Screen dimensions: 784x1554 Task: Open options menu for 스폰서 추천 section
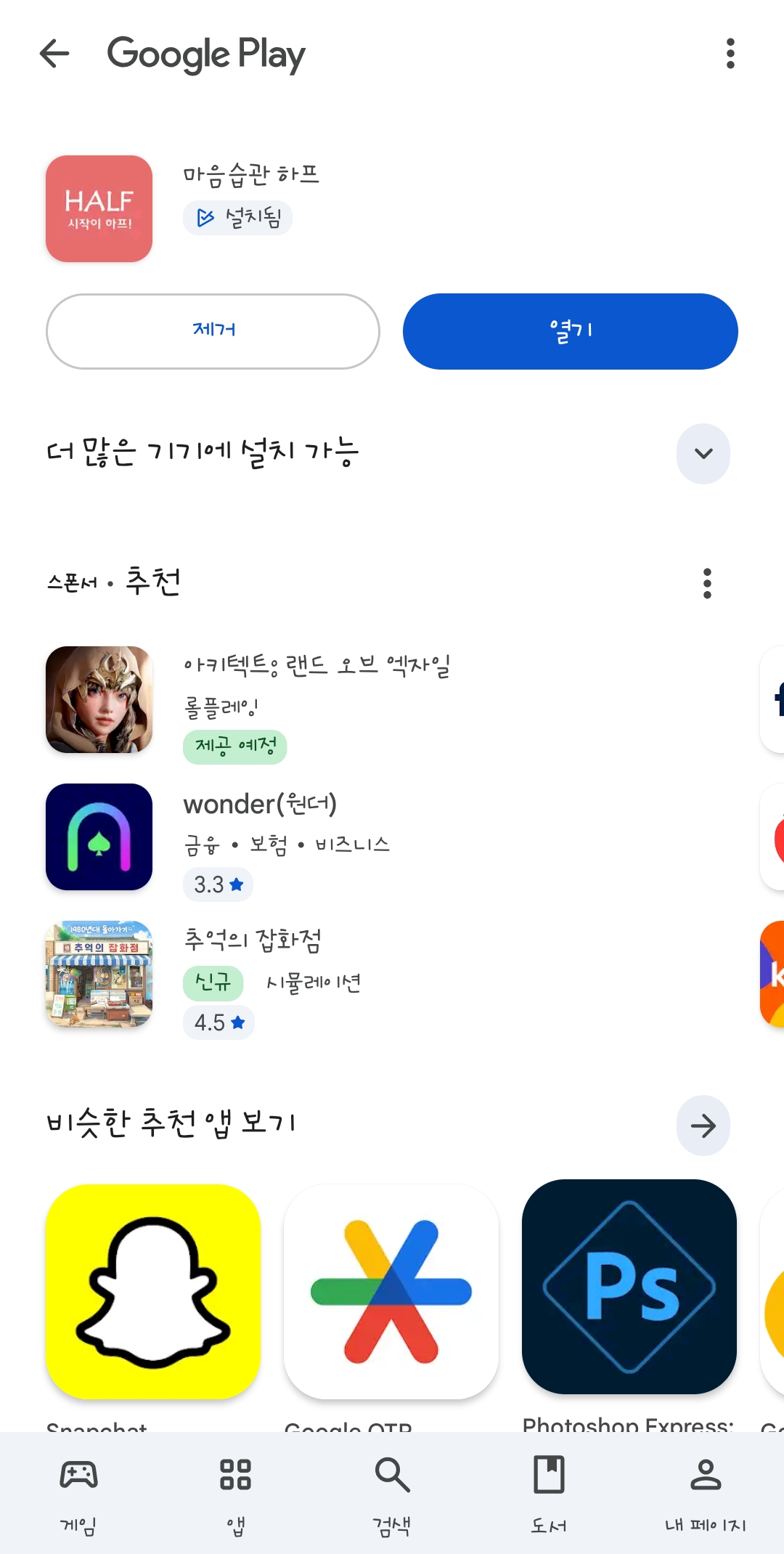pyautogui.click(x=707, y=583)
